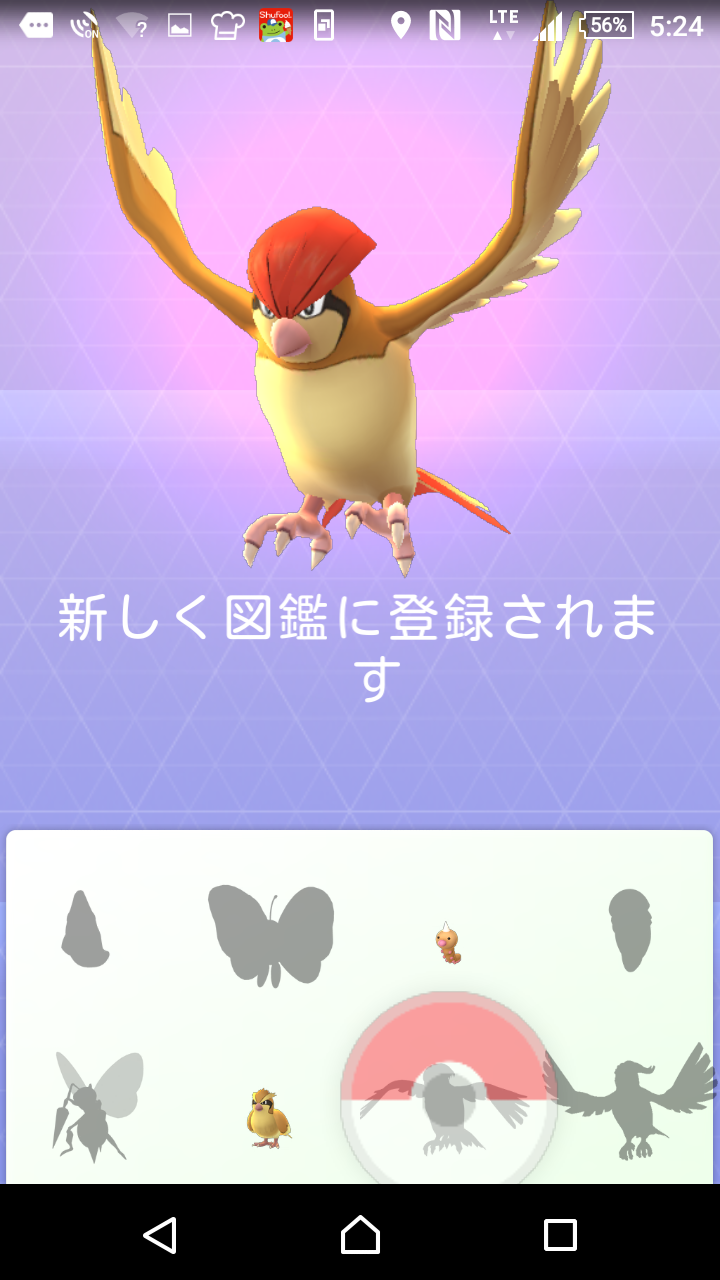The width and height of the screenshot is (720, 1280).
Task: Select the butterfly silhouette entry
Action: click(x=271, y=933)
